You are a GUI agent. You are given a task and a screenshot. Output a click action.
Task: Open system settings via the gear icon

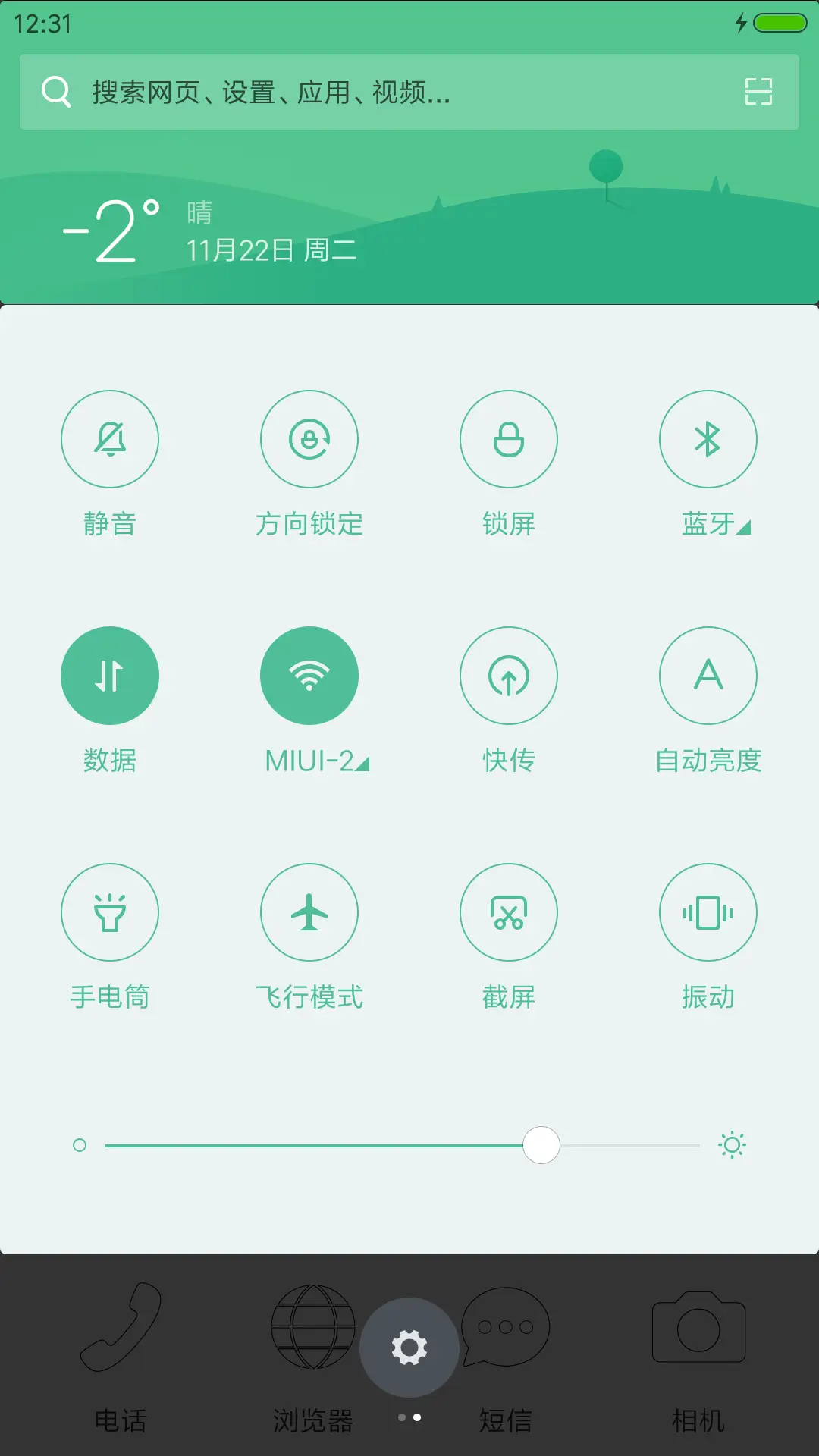[x=409, y=1347]
